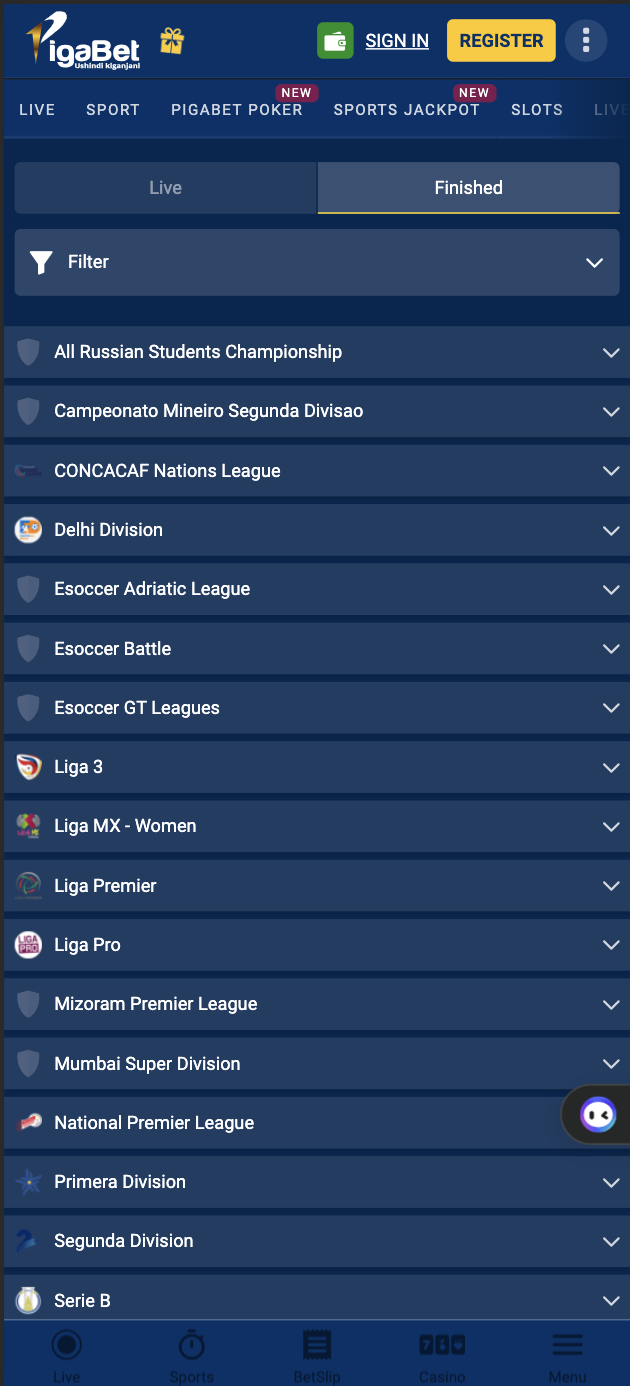Tap the green wallet icon
Screen dimensions: 630x1386
click(335, 41)
